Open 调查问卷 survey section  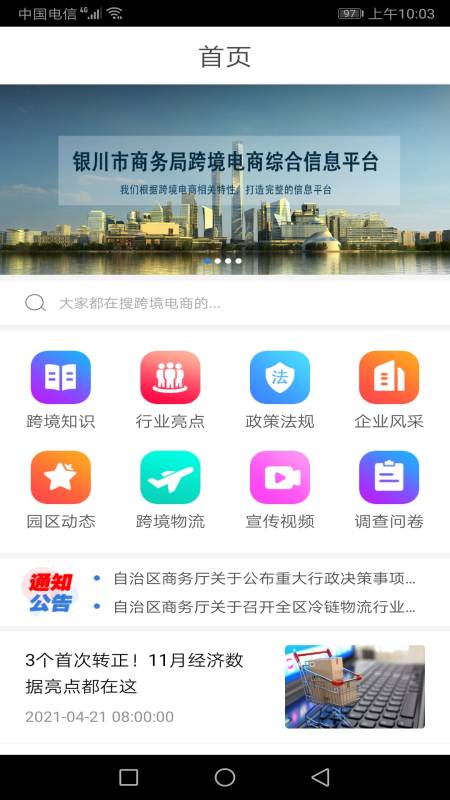pyautogui.click(x=389, y=490)
